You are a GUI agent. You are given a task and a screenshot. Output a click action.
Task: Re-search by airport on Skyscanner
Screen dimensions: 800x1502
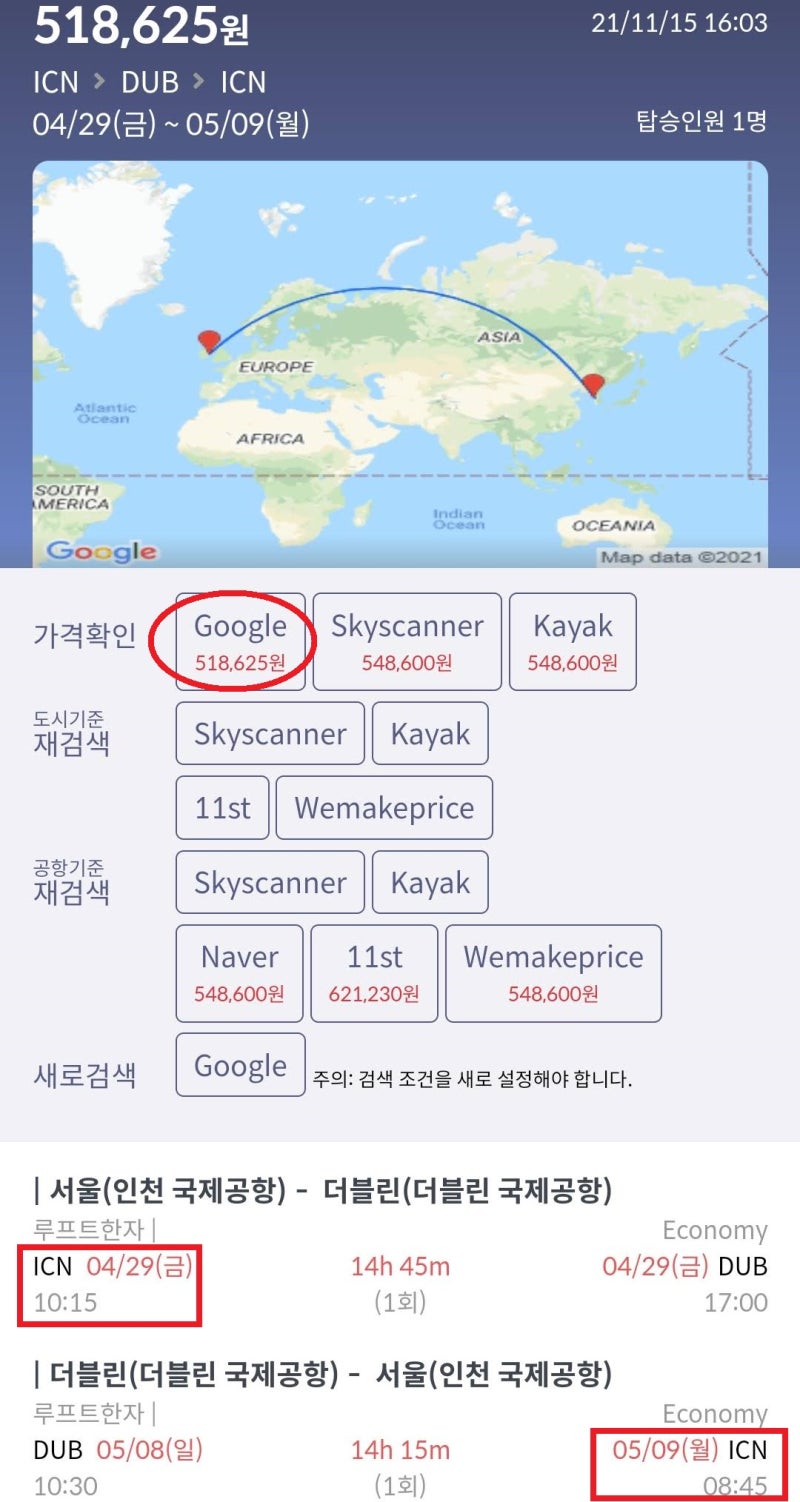pyautogui.click(x=270, y=882)
